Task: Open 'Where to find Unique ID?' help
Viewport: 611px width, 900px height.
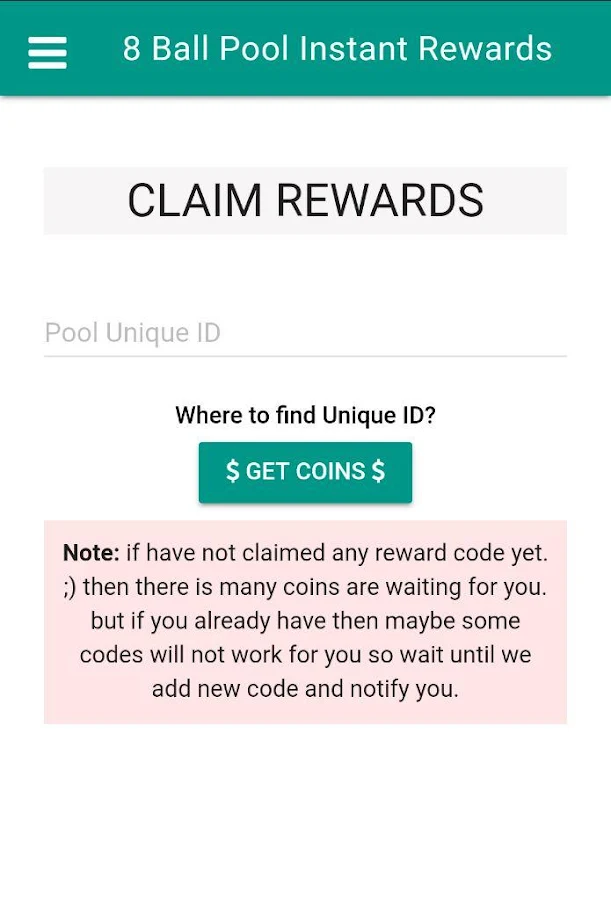Action: point(305,415)
